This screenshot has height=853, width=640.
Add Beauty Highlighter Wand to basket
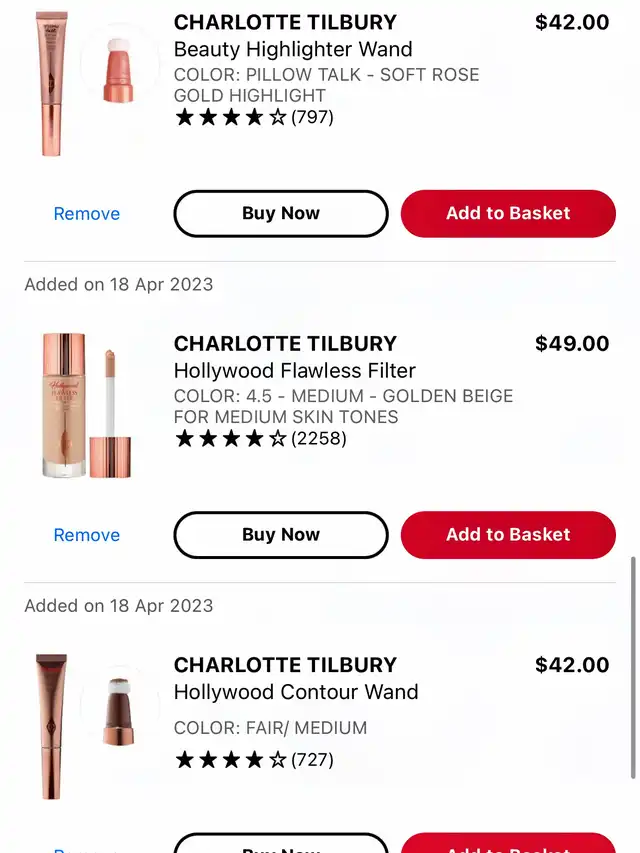click(508, 214)
